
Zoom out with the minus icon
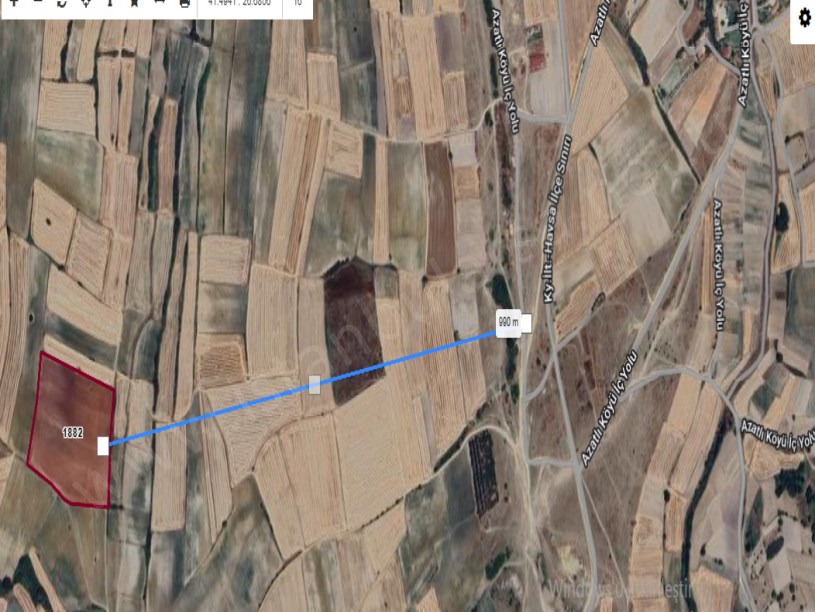coord(38,3)
